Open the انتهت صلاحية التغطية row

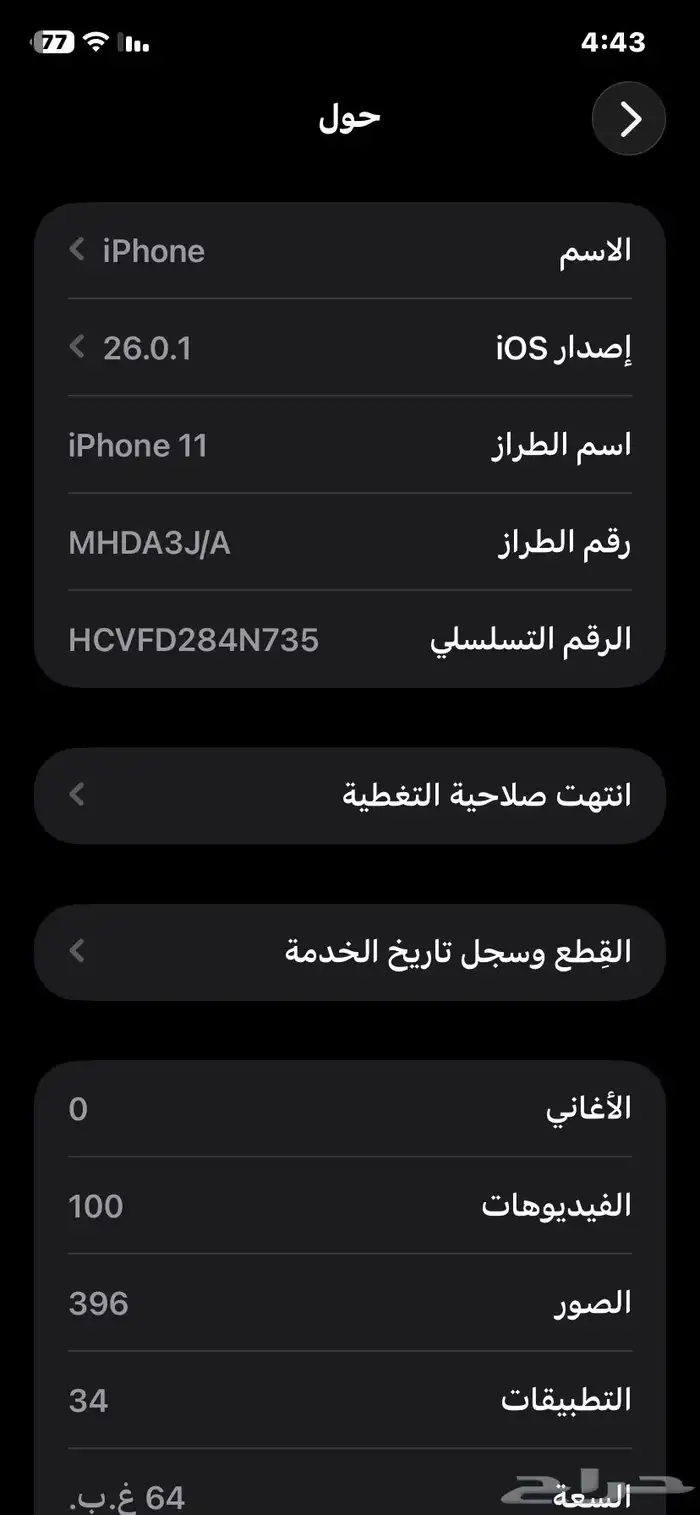tap(350, 796)
